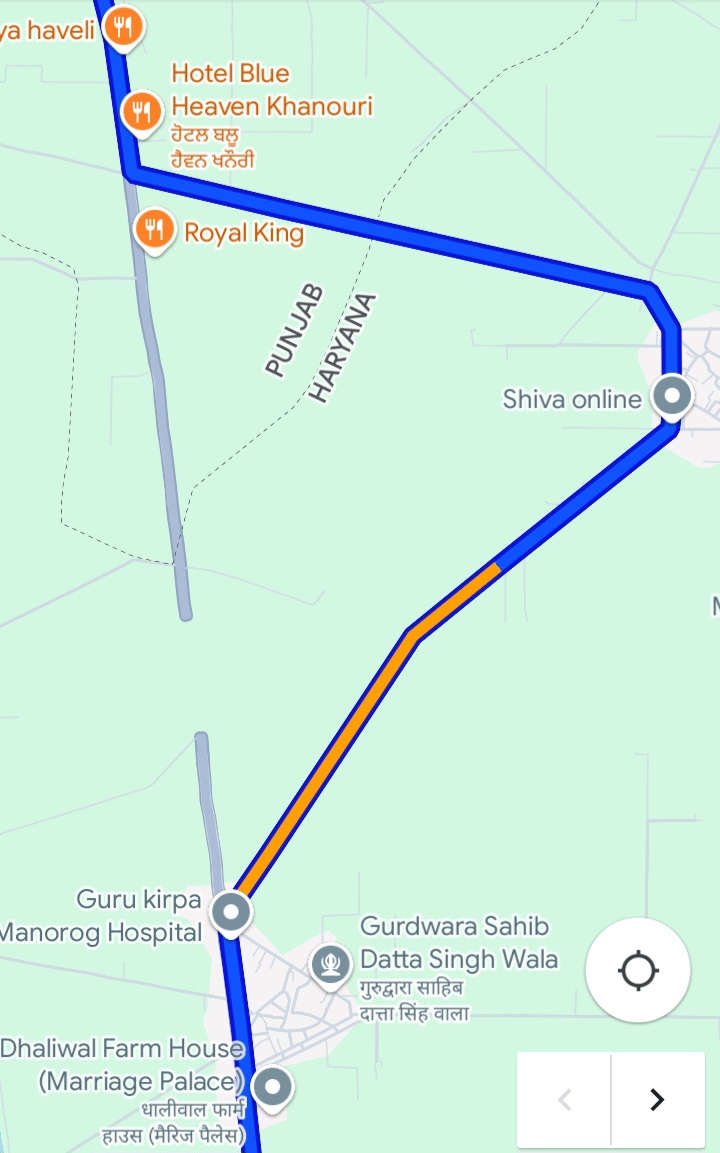This screenshot has width=720, height=1153.
Task: Go to the next route step
Action: pyautogui.click(x=657, y=1100)
